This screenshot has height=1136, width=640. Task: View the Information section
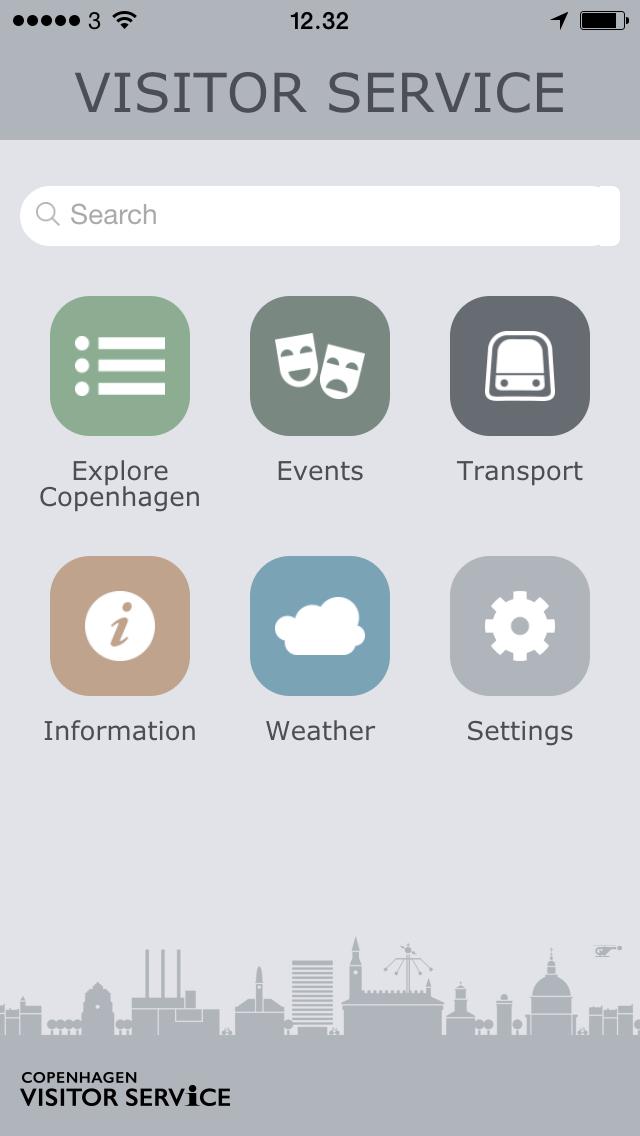(x=120, y=626)
